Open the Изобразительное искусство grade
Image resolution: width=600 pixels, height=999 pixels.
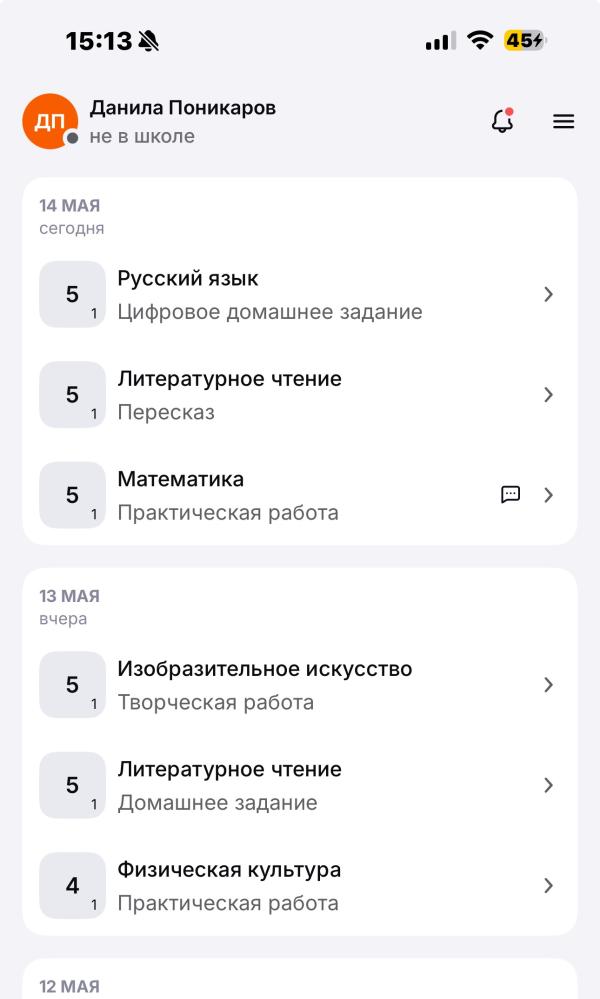(x=300, y=685)
